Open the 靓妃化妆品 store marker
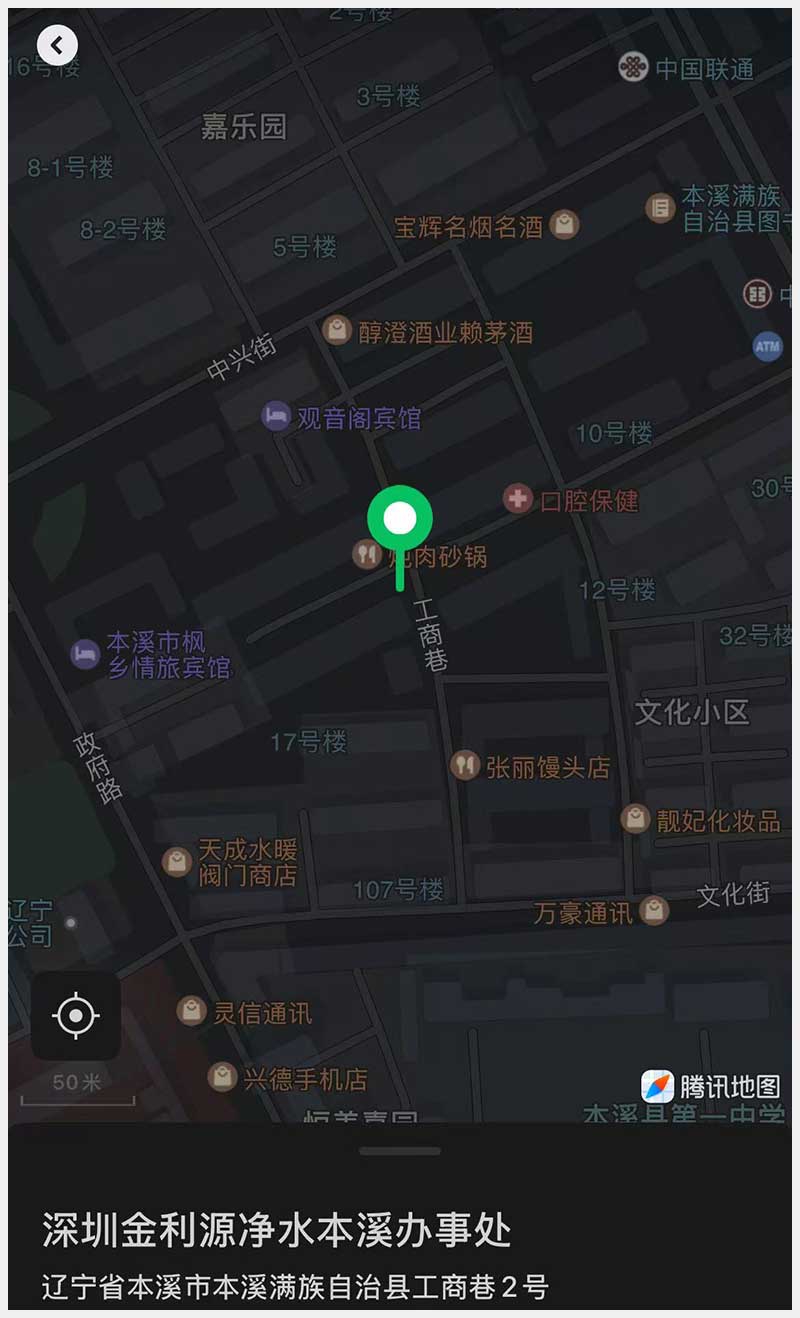The image size is (800, 1318). pyautogui.click(x=635, y=819)
